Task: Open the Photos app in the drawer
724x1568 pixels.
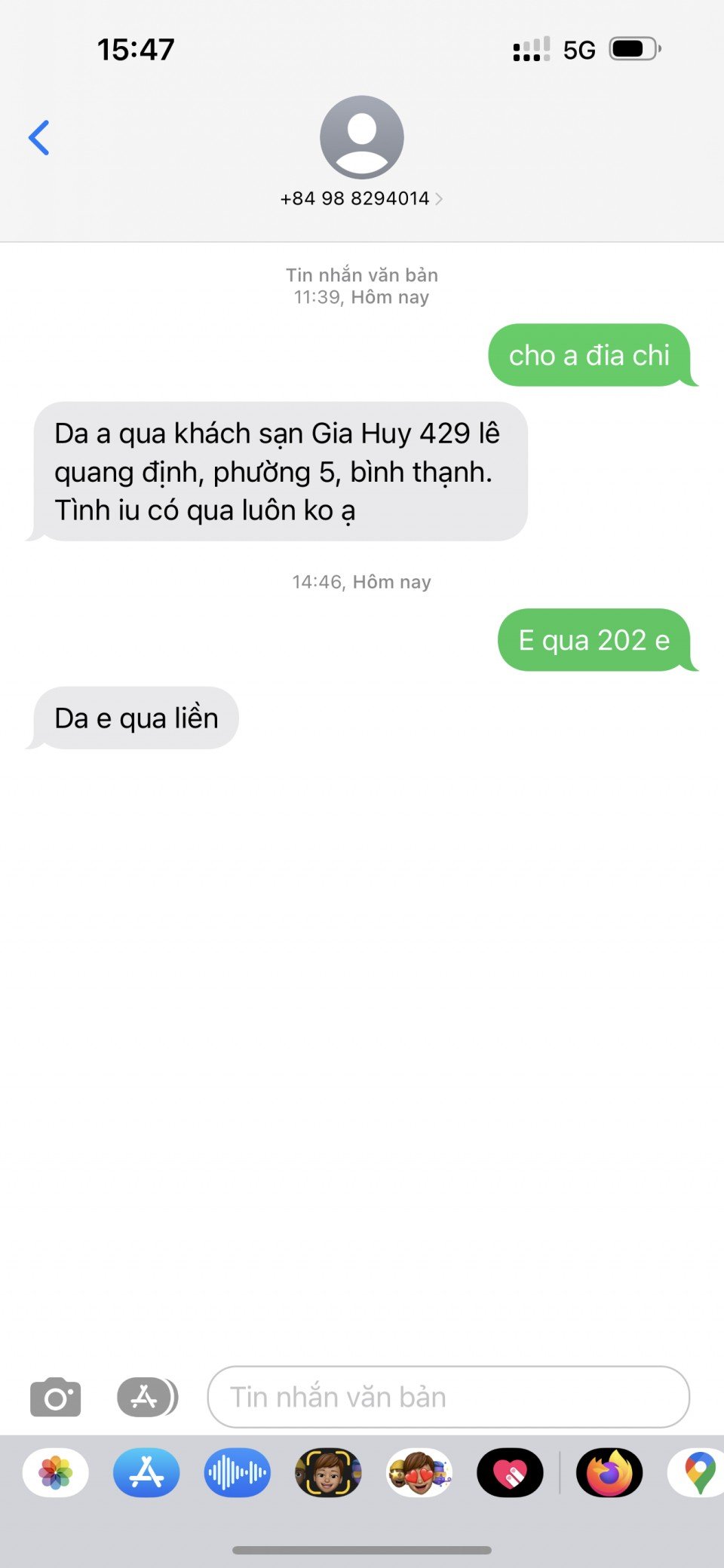Action: (x=56, y=1472)
